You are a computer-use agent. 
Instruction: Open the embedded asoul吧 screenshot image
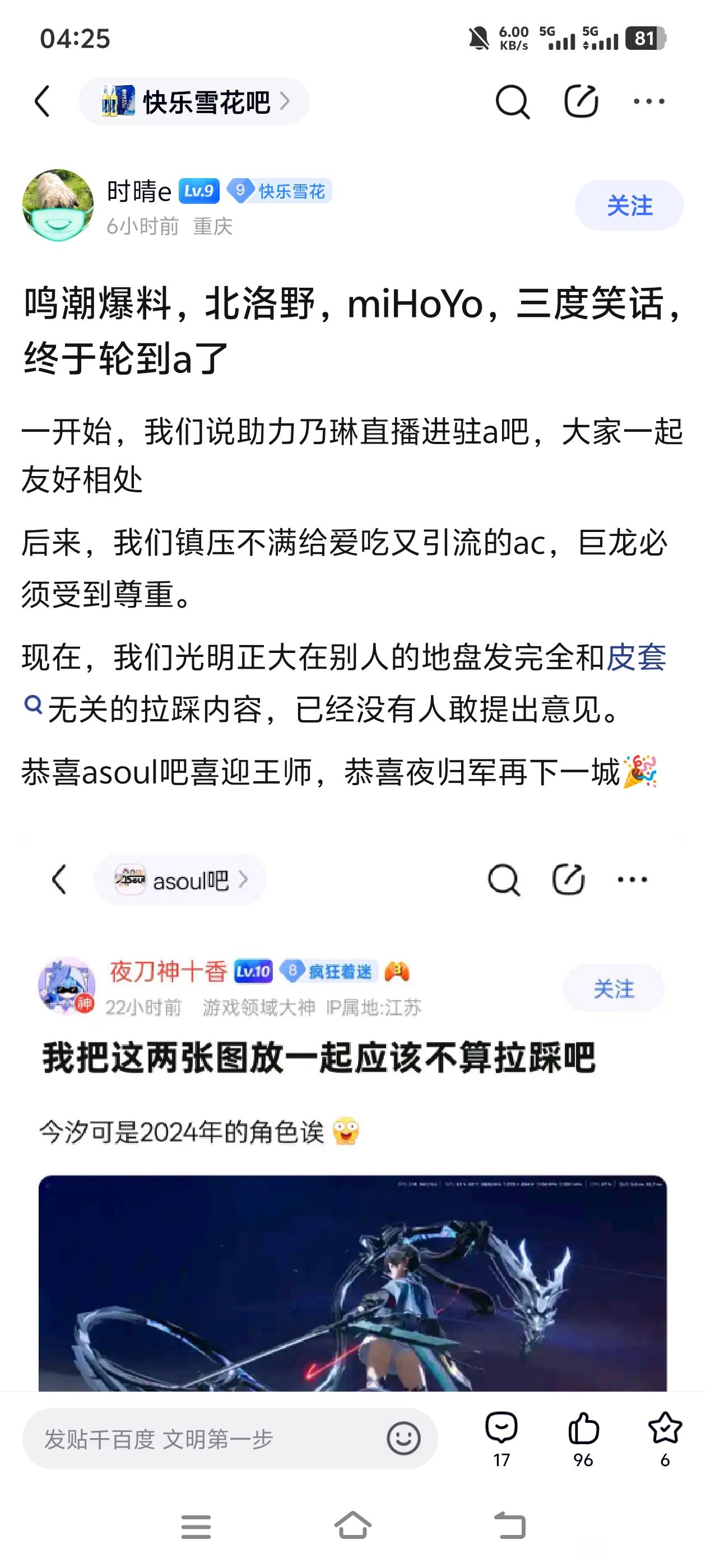point(352,1114)
